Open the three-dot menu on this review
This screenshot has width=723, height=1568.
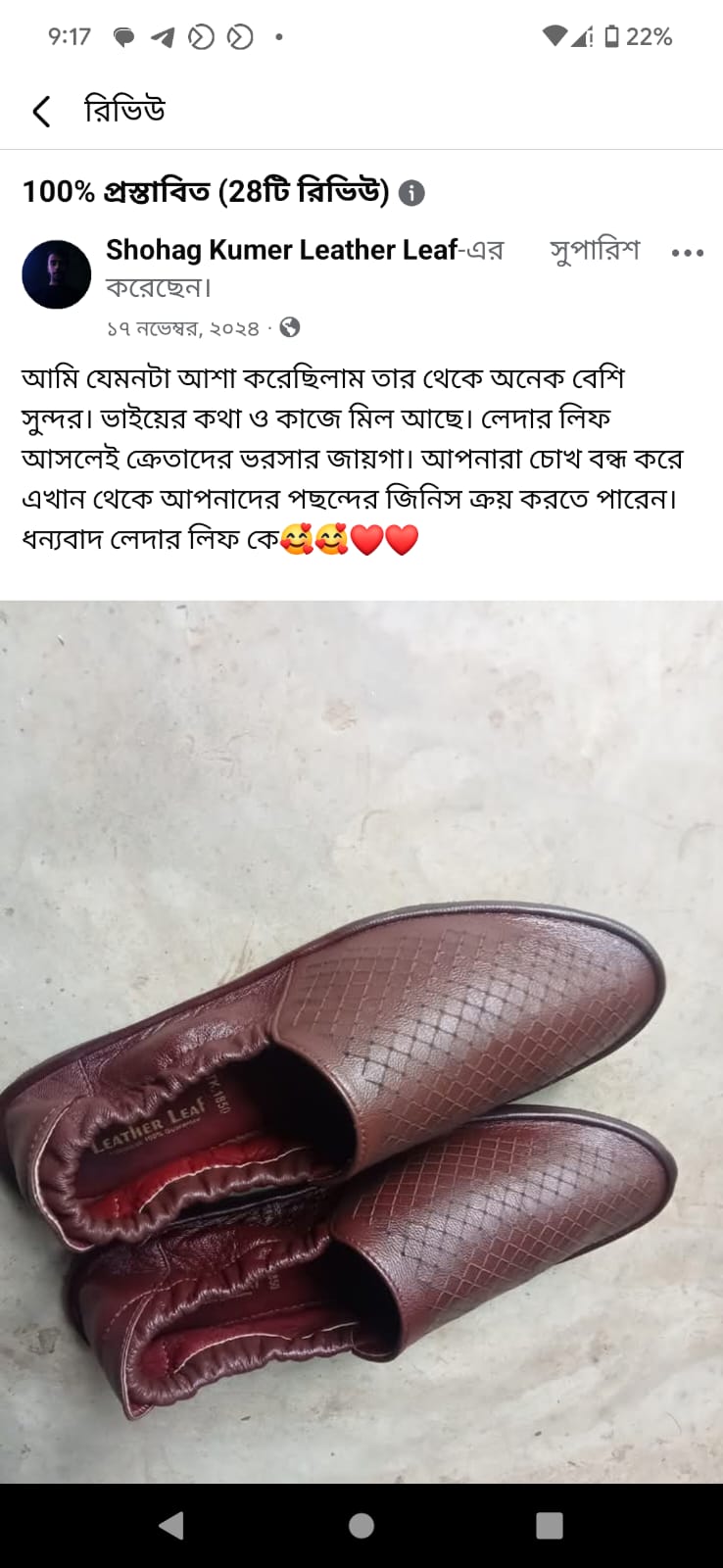pos(687,253)
